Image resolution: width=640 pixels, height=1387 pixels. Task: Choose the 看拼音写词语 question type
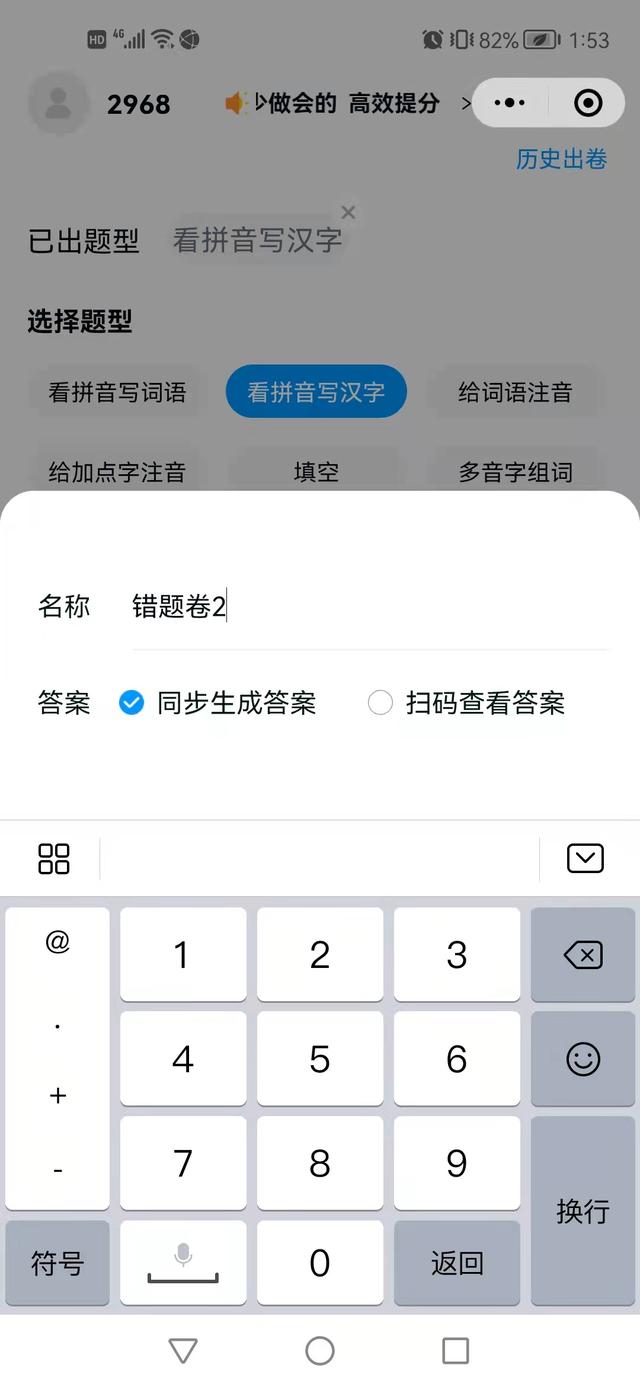coord(117,392)
